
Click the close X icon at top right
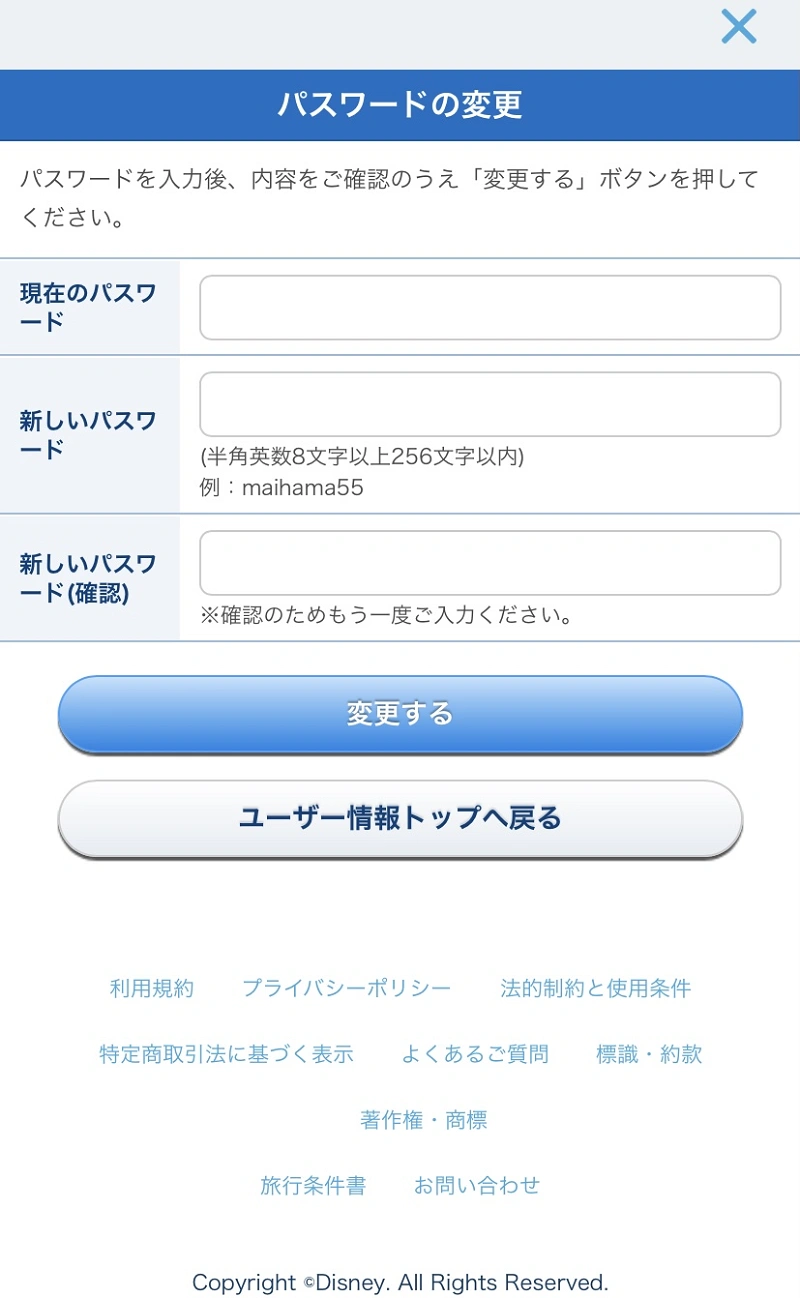pyautogui.click(x=737, y=27)
